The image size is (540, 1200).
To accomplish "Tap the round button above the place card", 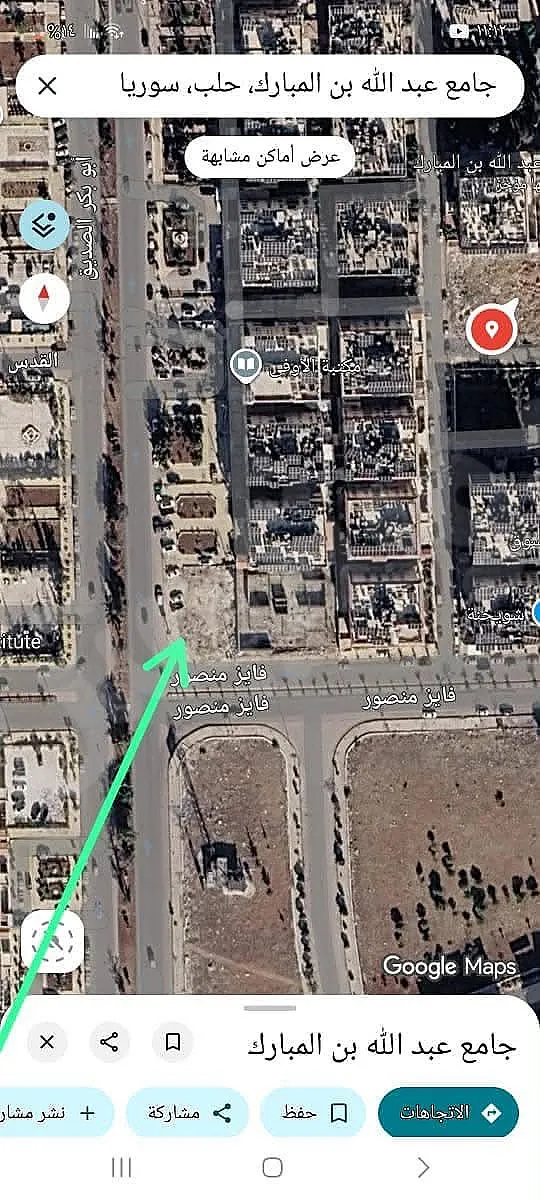I will click(53, 941).
